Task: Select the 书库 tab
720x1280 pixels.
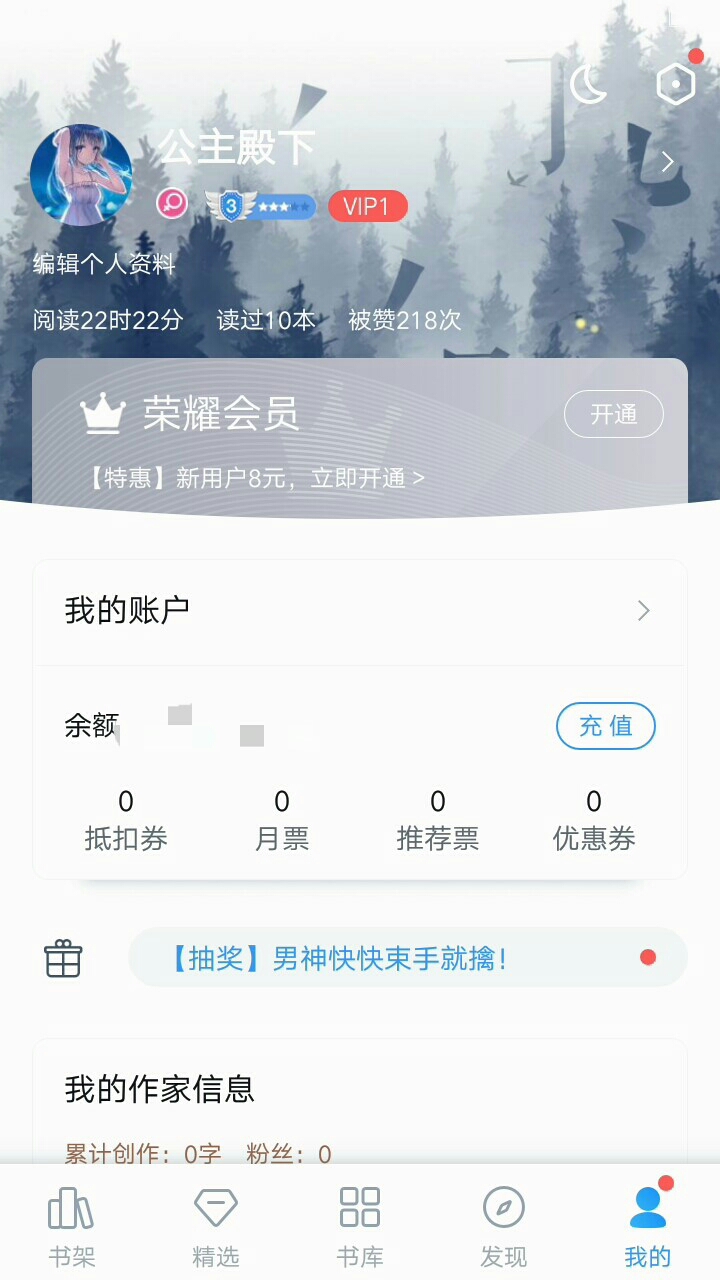Action: point(360,1225)
